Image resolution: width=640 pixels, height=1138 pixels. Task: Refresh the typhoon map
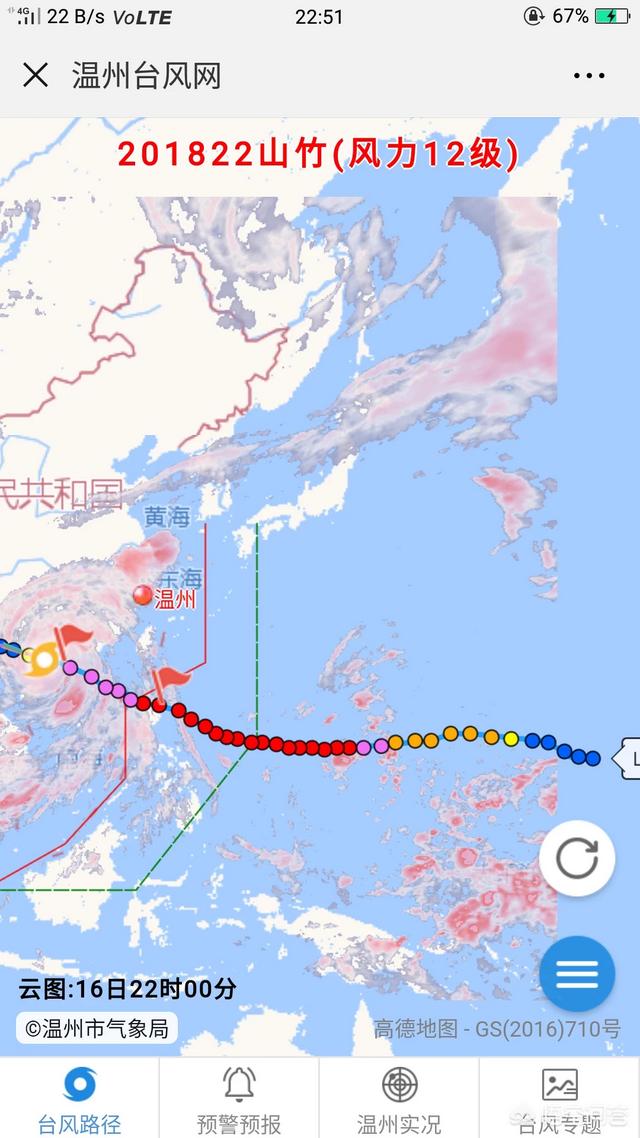[x=577, y=859]
